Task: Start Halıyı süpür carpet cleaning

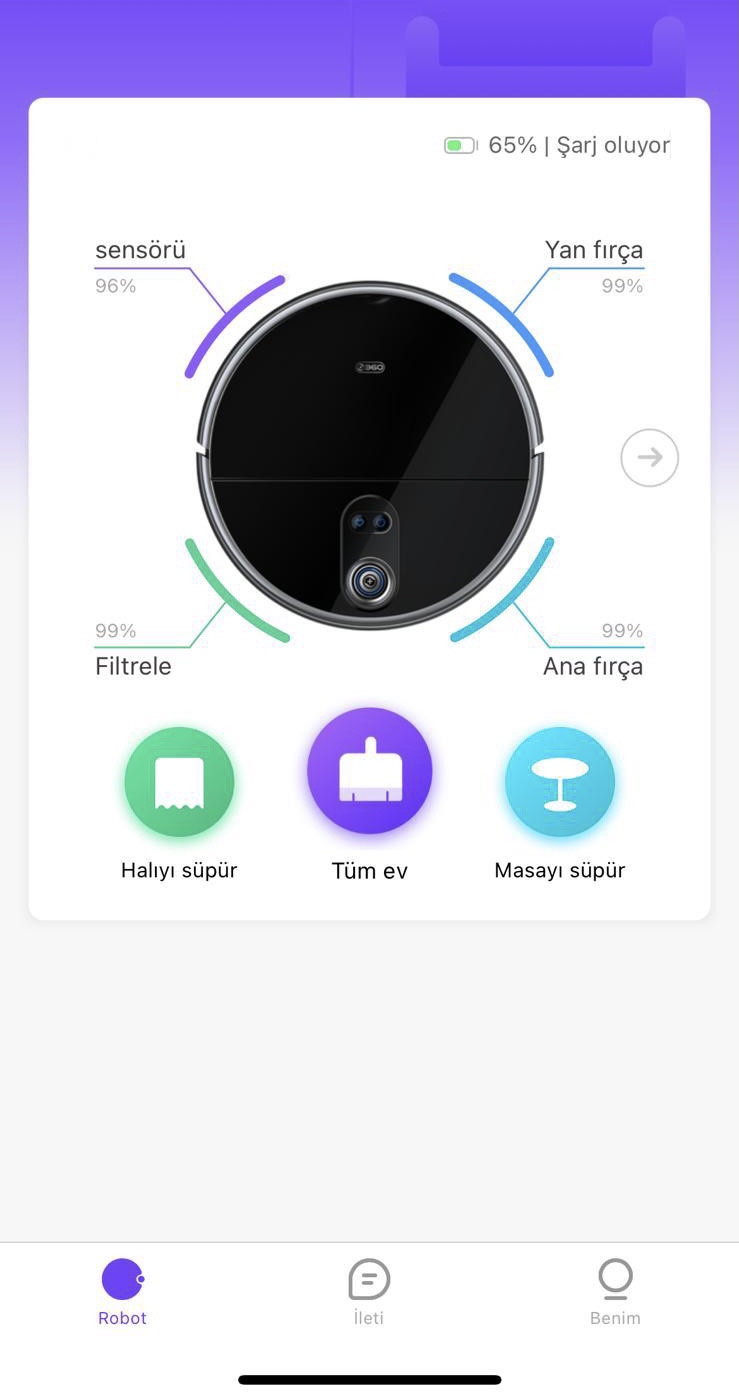Action: [179, 782]
